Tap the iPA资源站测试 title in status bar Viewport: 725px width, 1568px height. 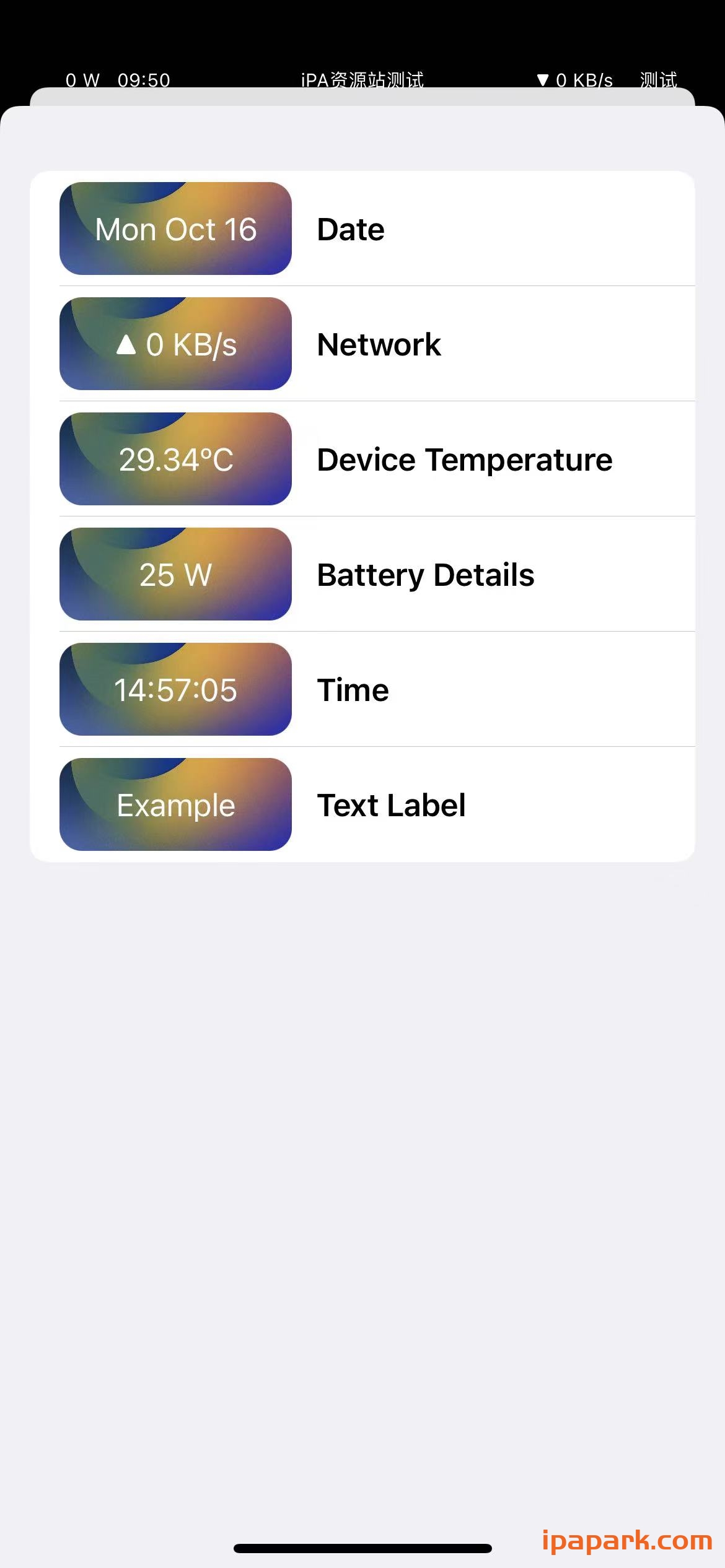coord(362,79)
